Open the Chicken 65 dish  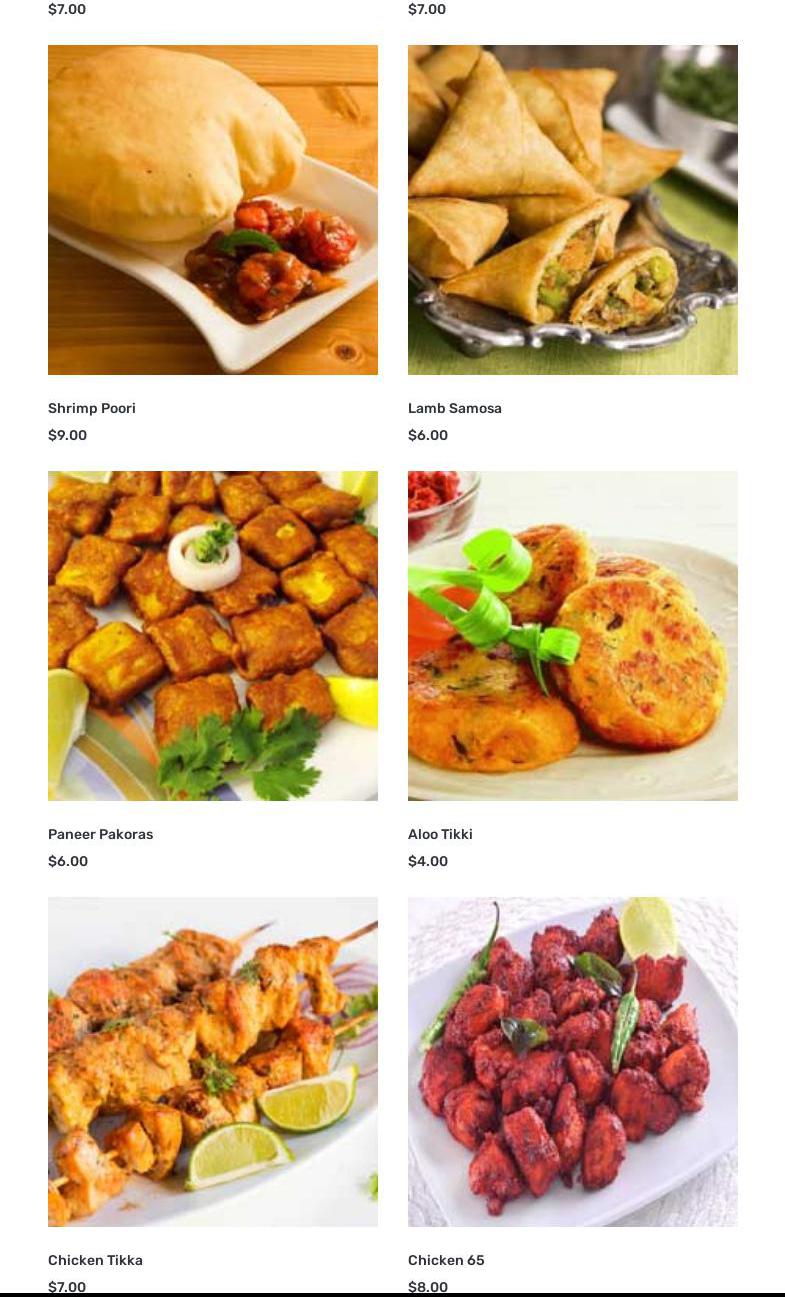coord(446,1260)
